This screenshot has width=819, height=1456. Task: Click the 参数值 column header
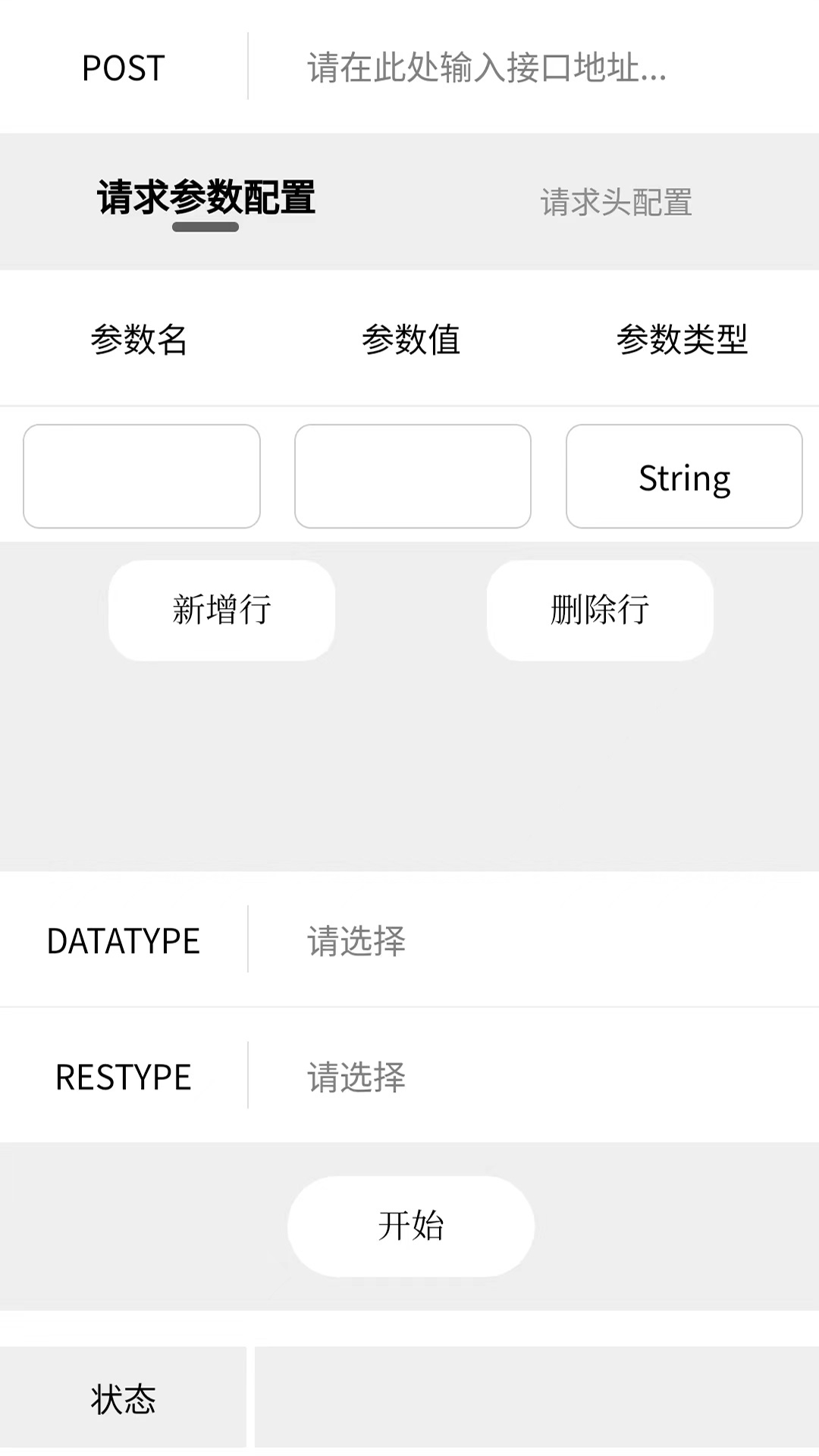[x=413, y=341]
